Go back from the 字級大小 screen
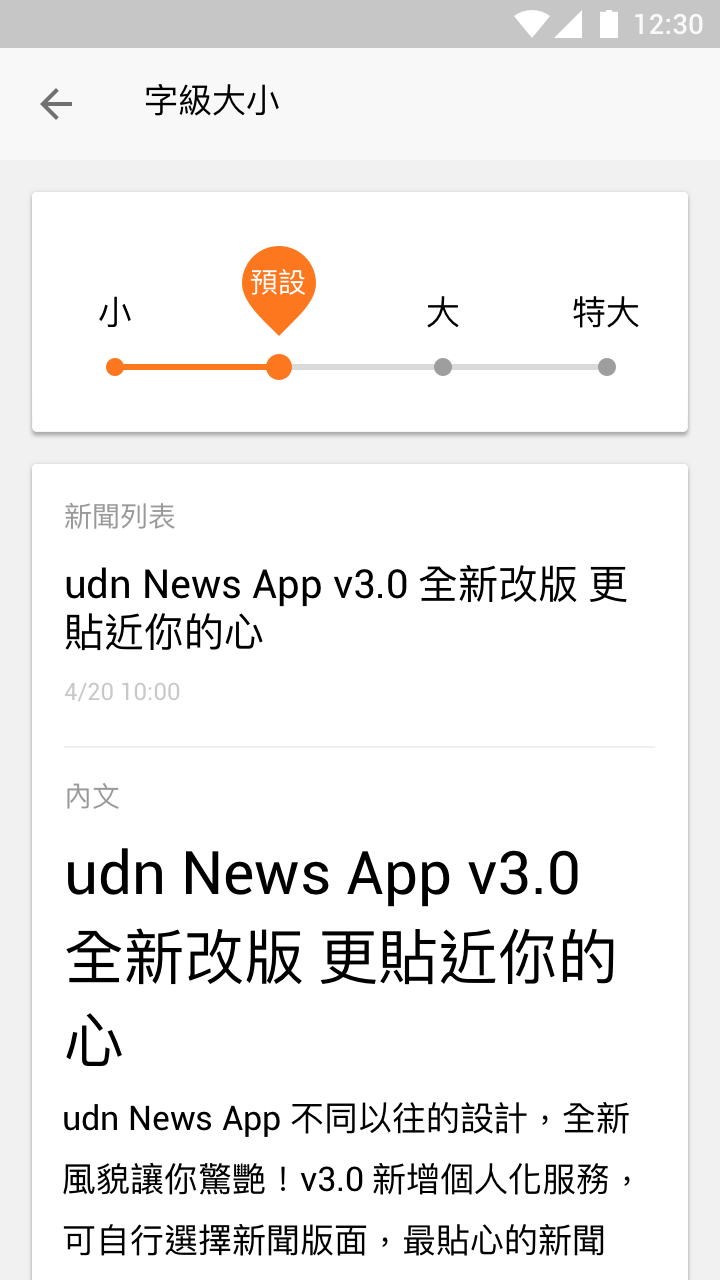The image size is (720, 1280). (x=56, y=103)
